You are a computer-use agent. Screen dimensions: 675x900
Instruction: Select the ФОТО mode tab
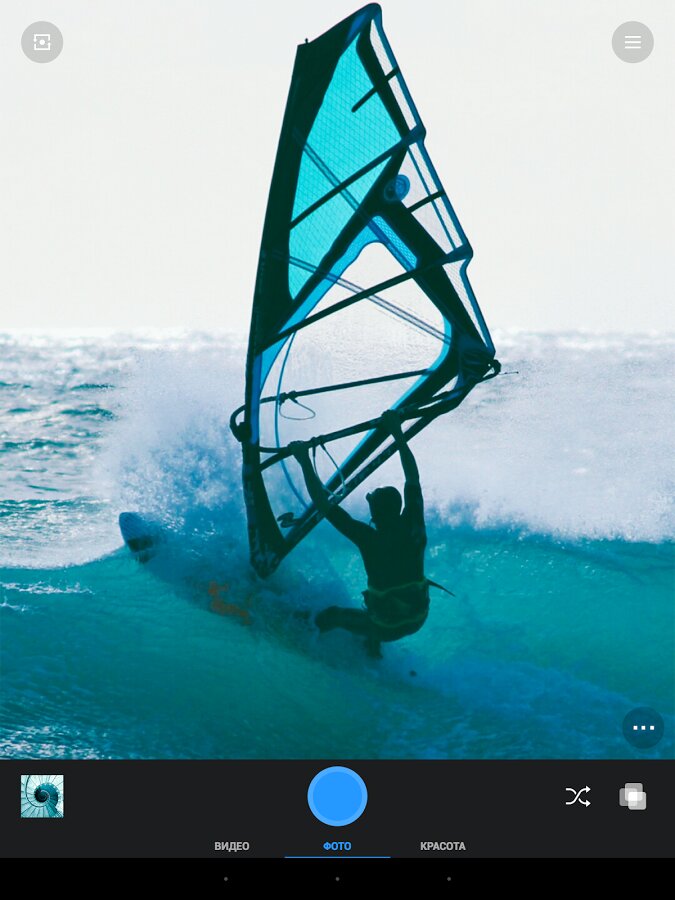point(337,846)
